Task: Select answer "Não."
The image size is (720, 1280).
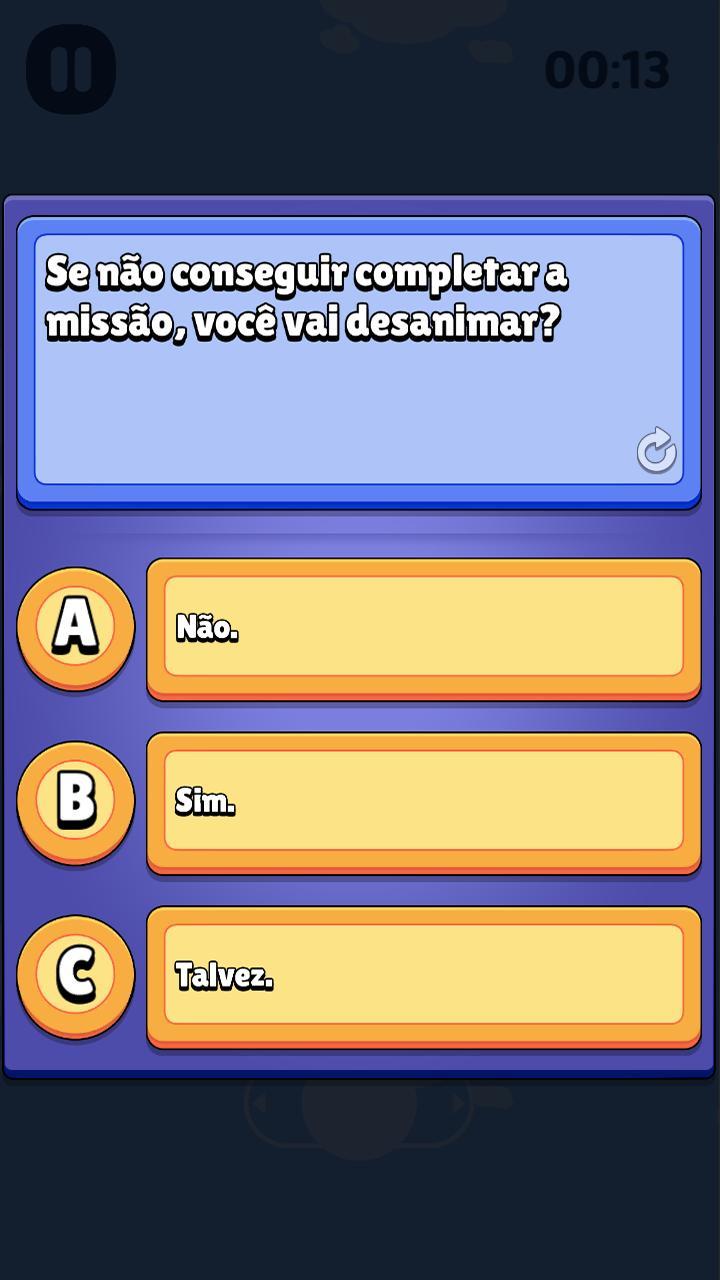Action: [x=423, y=627]
